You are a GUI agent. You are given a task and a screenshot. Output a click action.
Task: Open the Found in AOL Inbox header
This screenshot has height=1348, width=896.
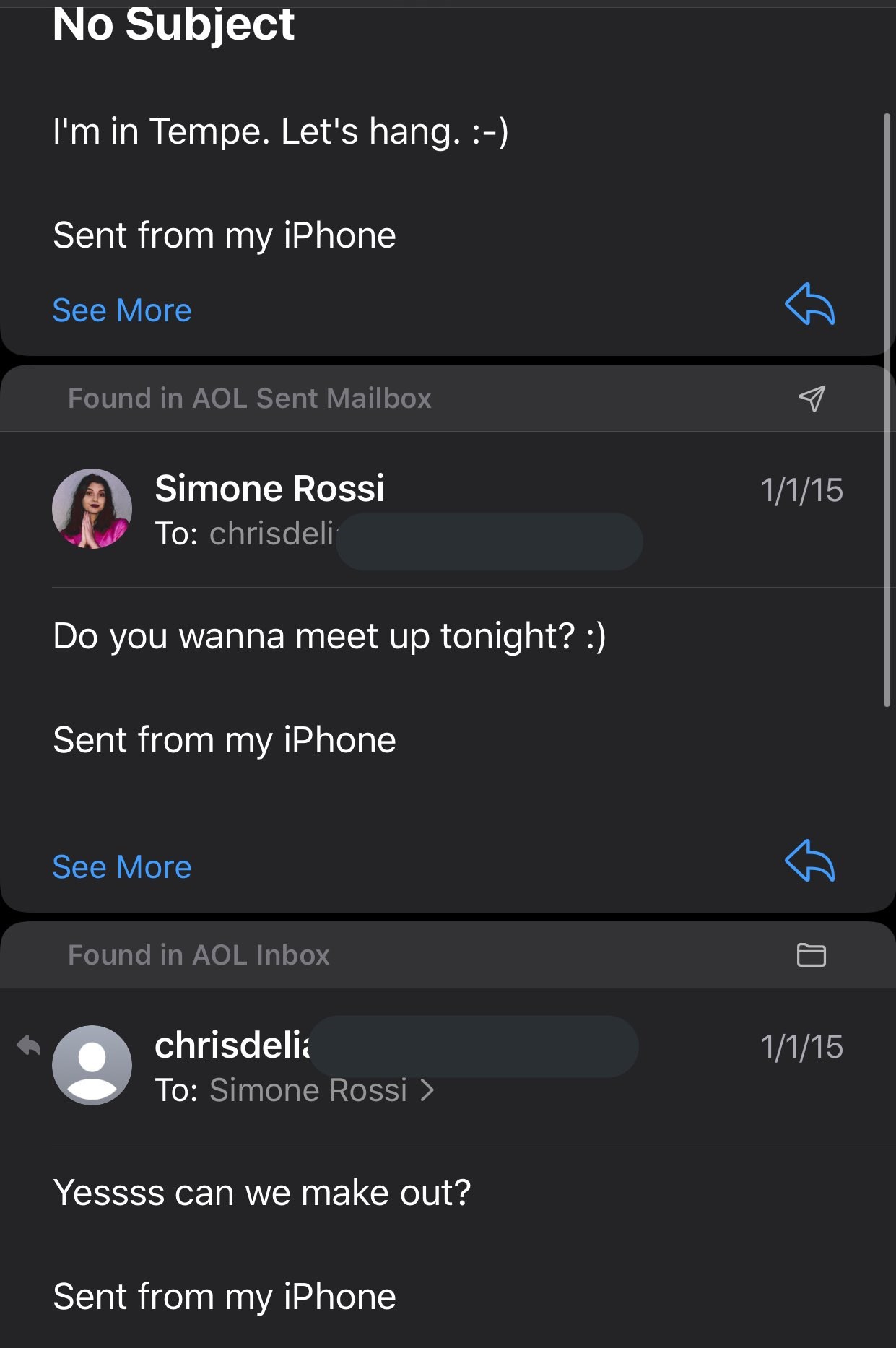point(199,955)
